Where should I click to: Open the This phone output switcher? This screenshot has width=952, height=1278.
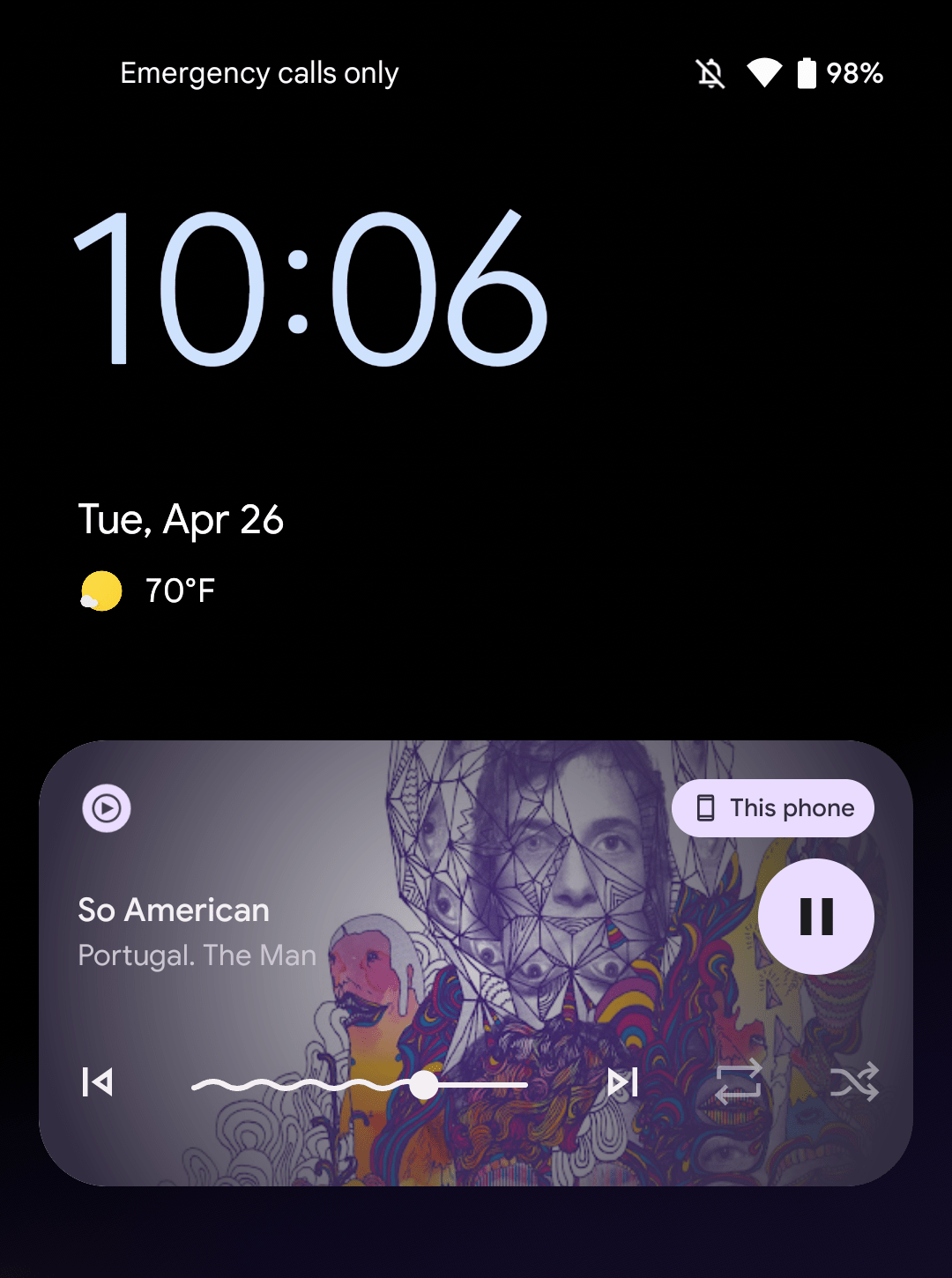pyautogui.click(x=773, y=808)
